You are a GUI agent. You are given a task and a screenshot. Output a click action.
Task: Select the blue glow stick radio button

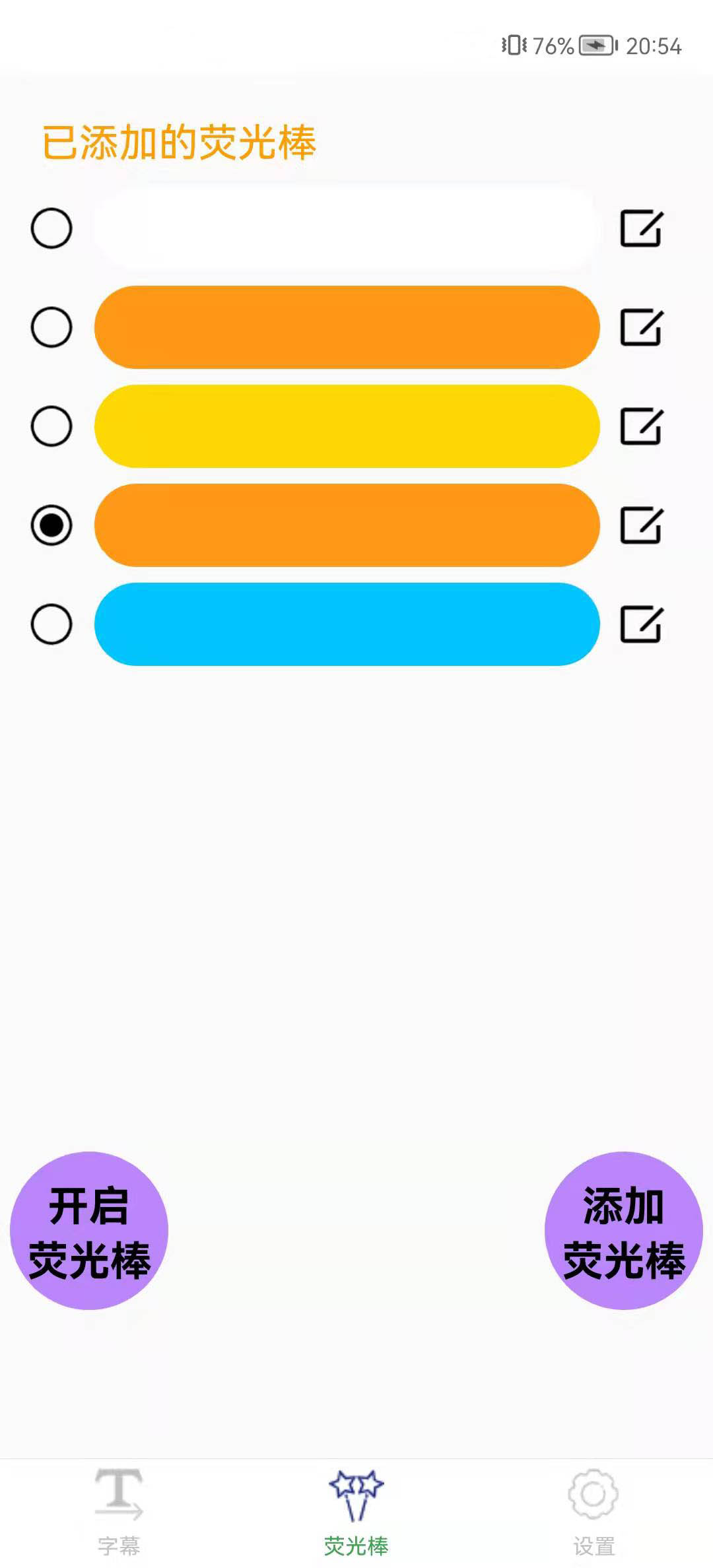tap(51, 624)
